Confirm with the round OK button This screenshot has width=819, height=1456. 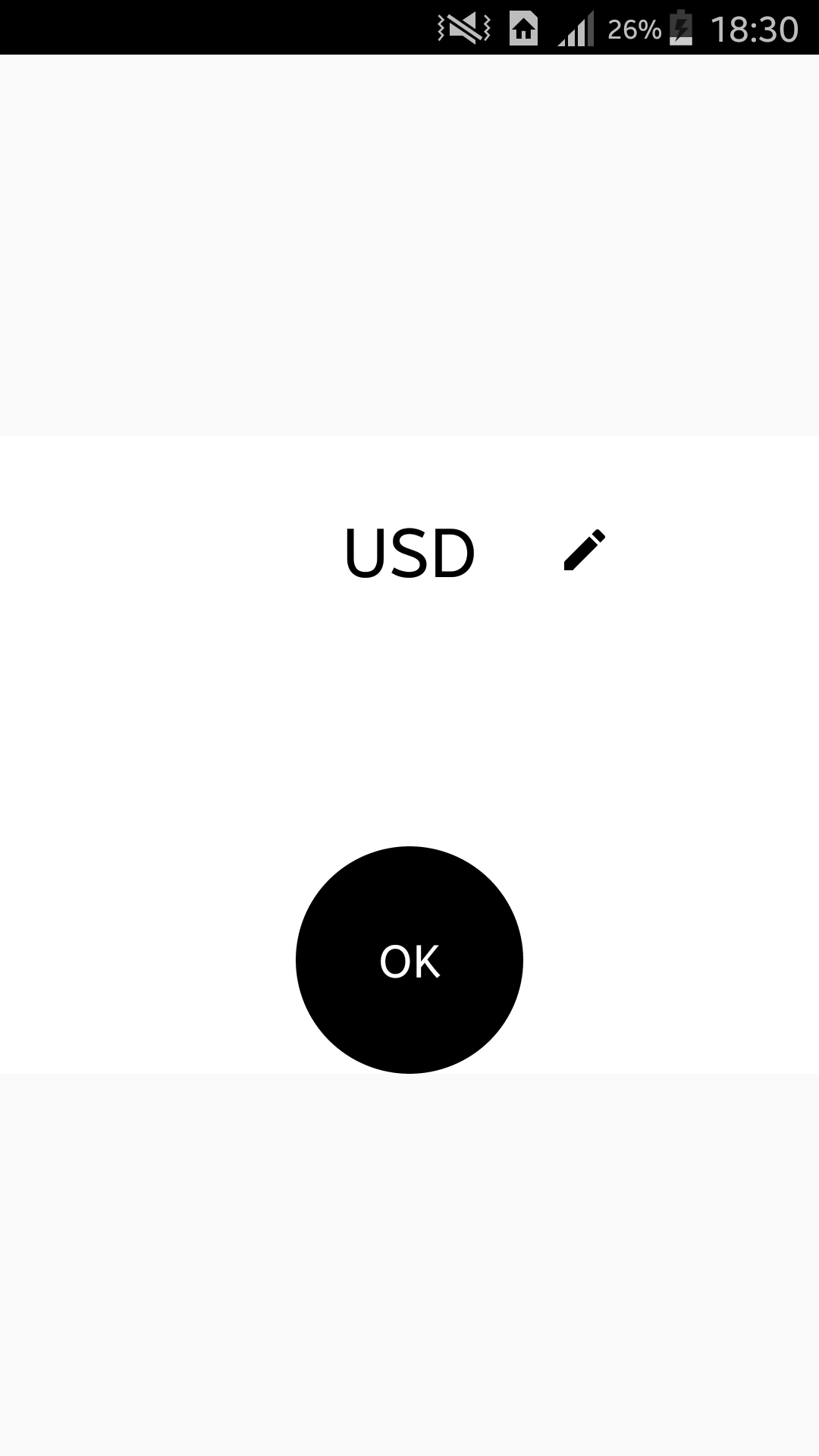click(409, 960)
